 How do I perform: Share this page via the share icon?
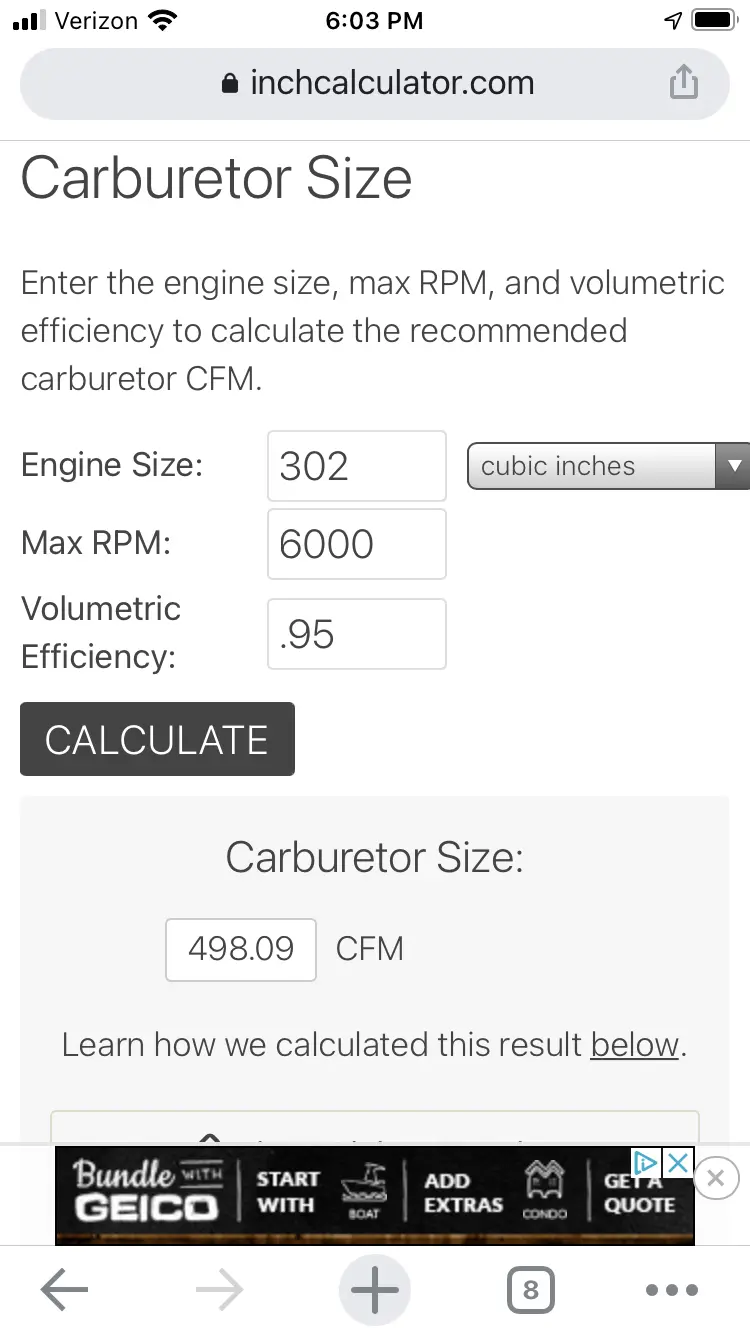(x=683, y=82)
